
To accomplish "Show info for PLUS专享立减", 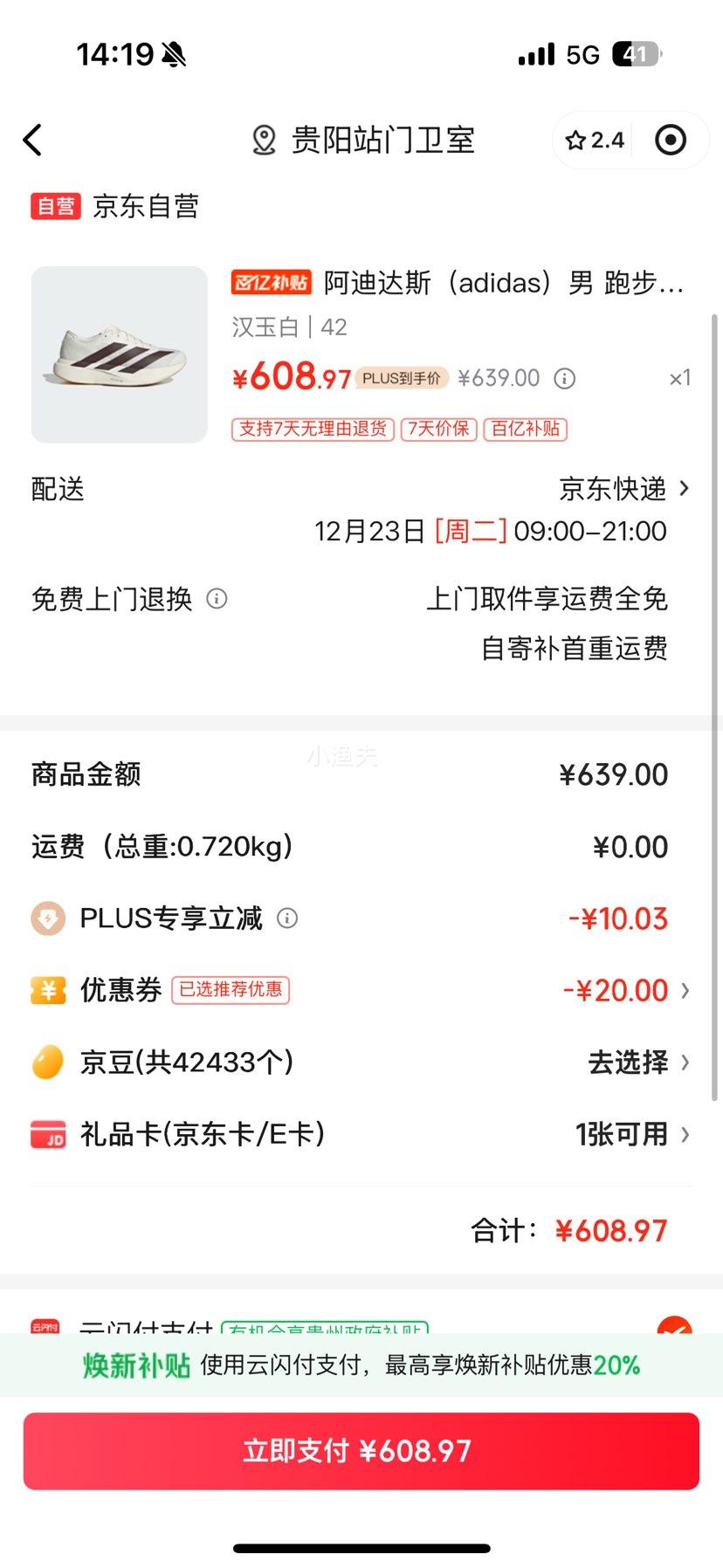I will [287, 918].
